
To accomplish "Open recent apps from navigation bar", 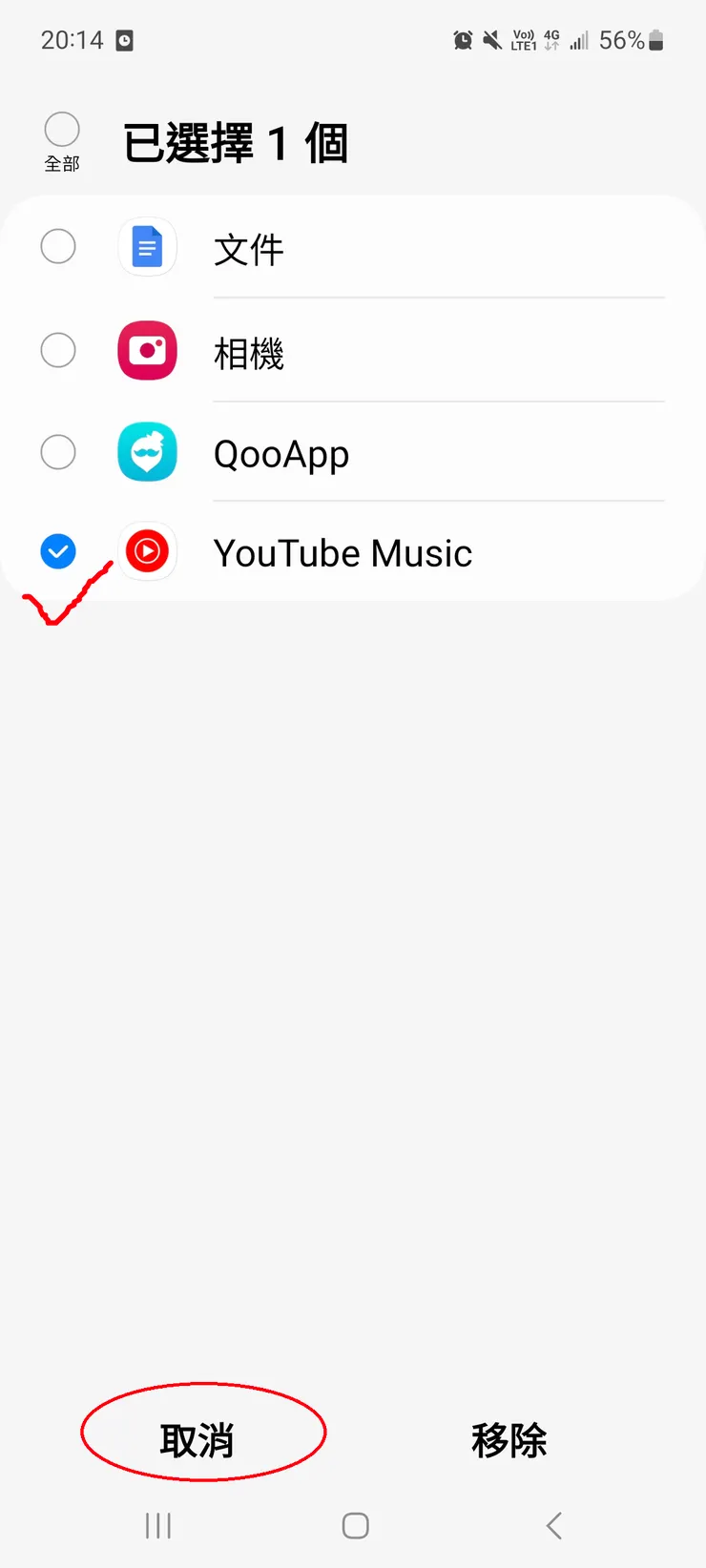I will coord(158,1526).
